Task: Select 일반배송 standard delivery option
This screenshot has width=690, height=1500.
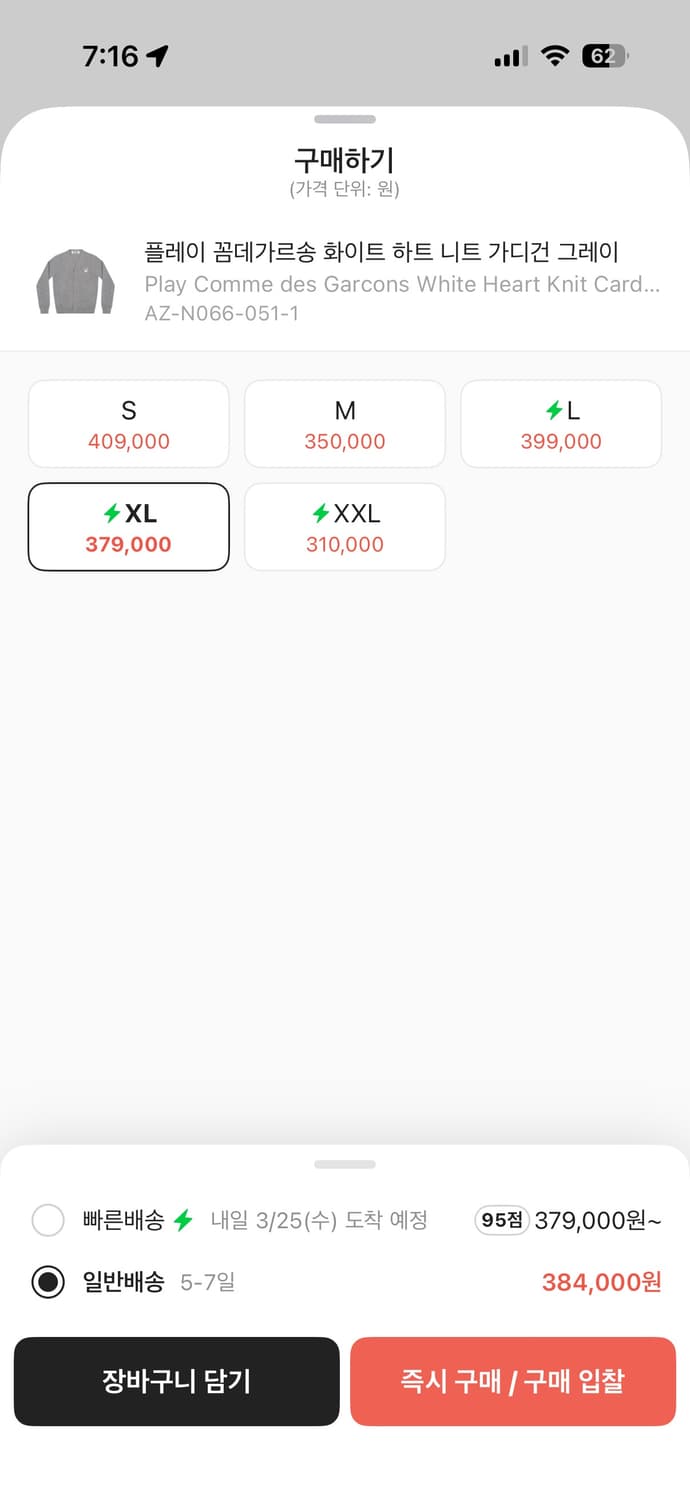Action: [x=48, y=1282]
